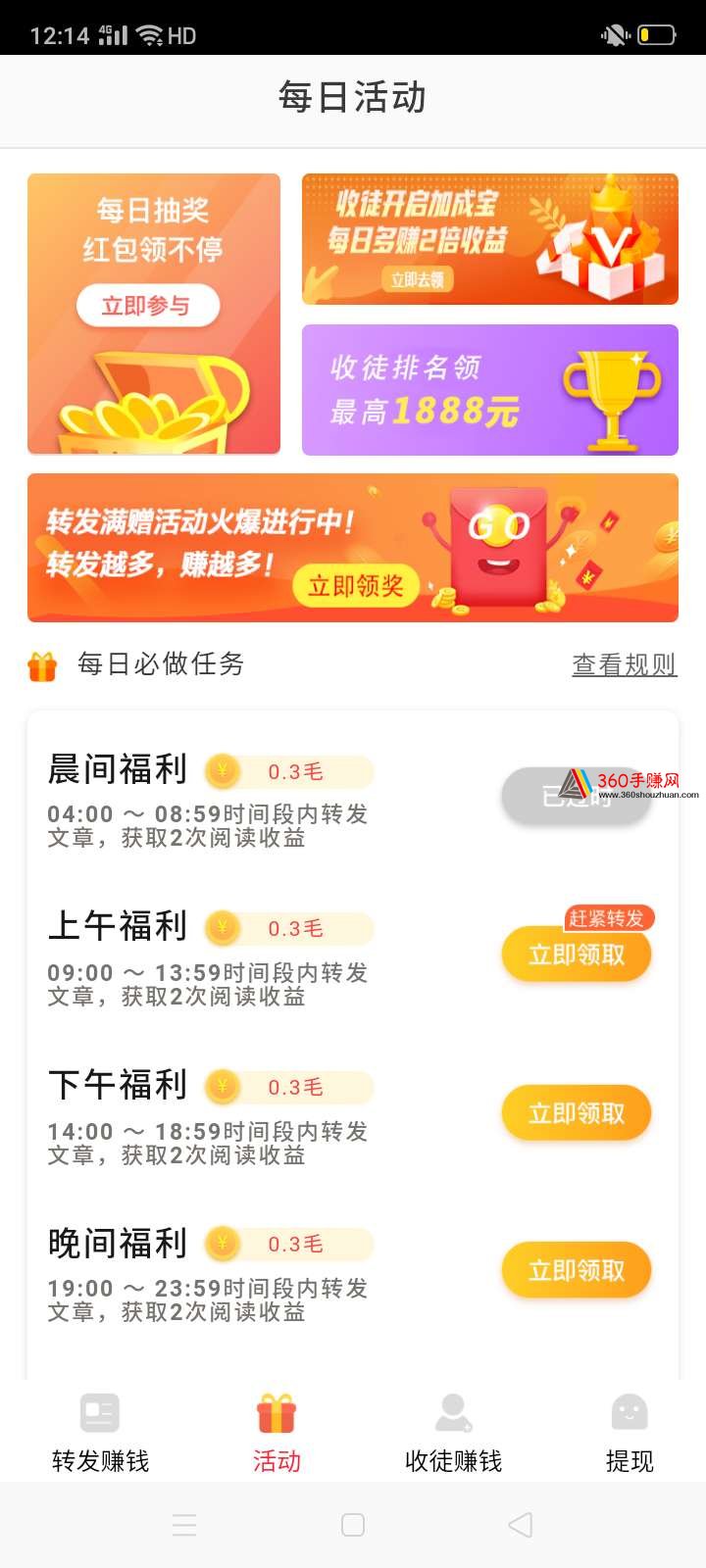706x1568 pixels.
Task: Open the 每日抽奖 lottery banner
Action: point(154,314)
